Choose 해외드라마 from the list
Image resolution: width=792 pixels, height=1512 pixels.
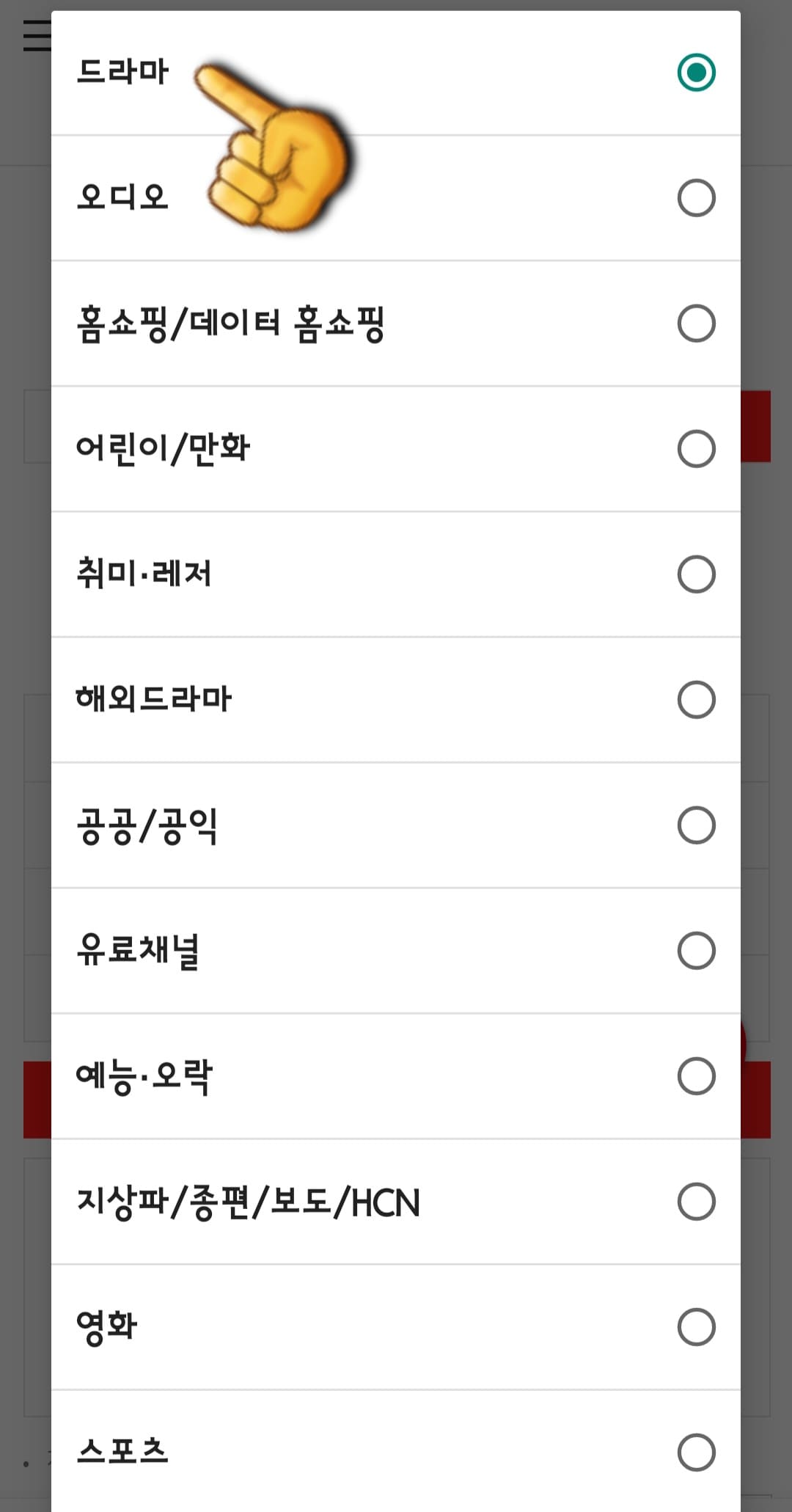coord(695,698)
